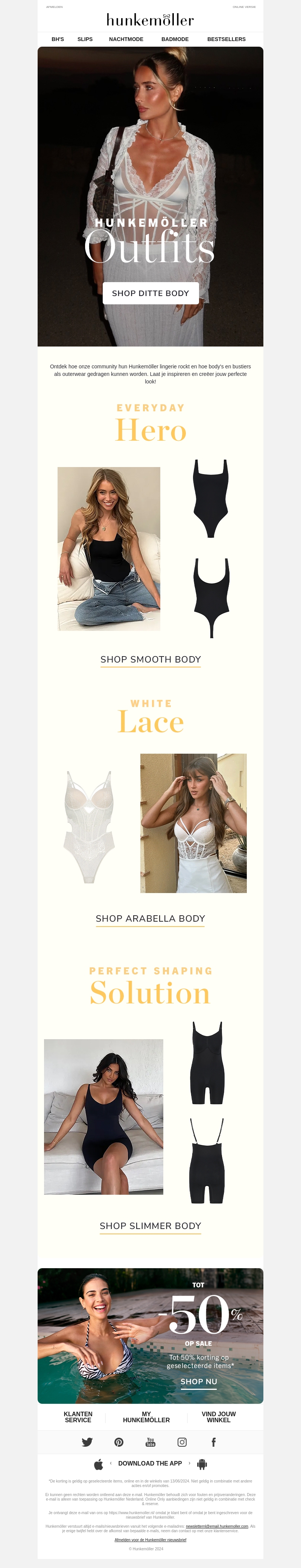
Task: Select NACHTMODE in the top menu
Action: pos(126,39)
